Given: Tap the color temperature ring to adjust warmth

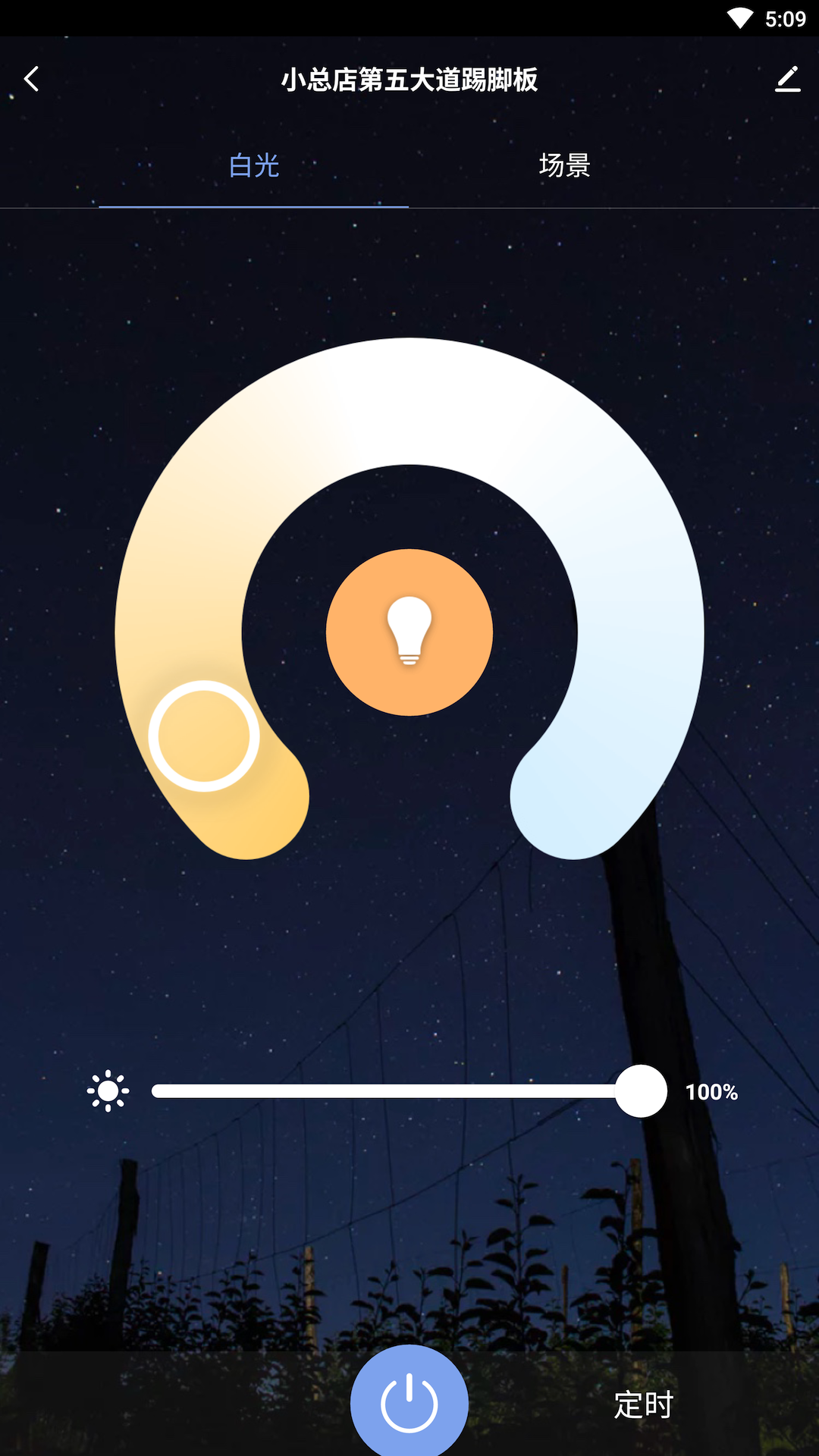Looking at the screenshot, I should click(409, 402).
